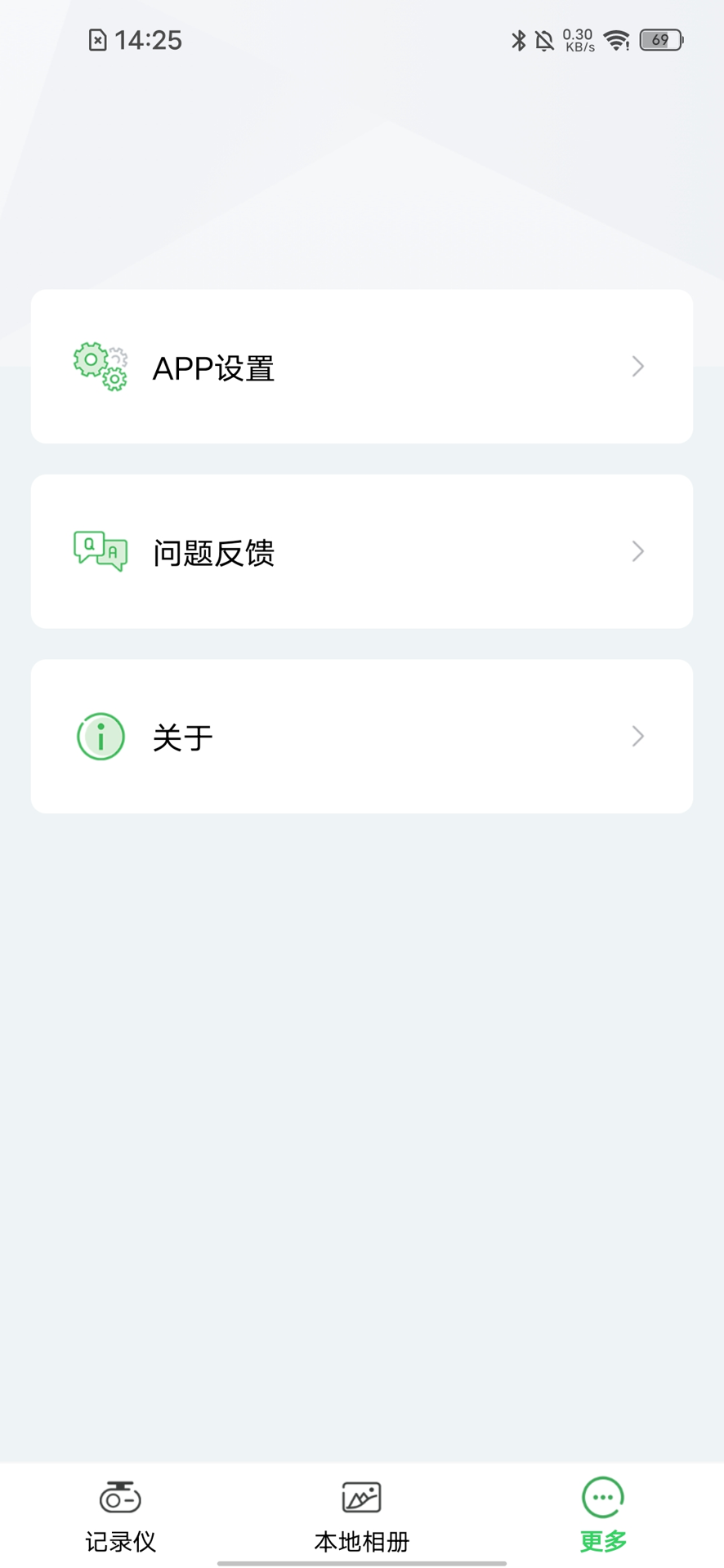The width and height of the screenshot is (724, 1568).
Task: Click the Bluetooth icon in the status bar
Action: coord(517,39)
